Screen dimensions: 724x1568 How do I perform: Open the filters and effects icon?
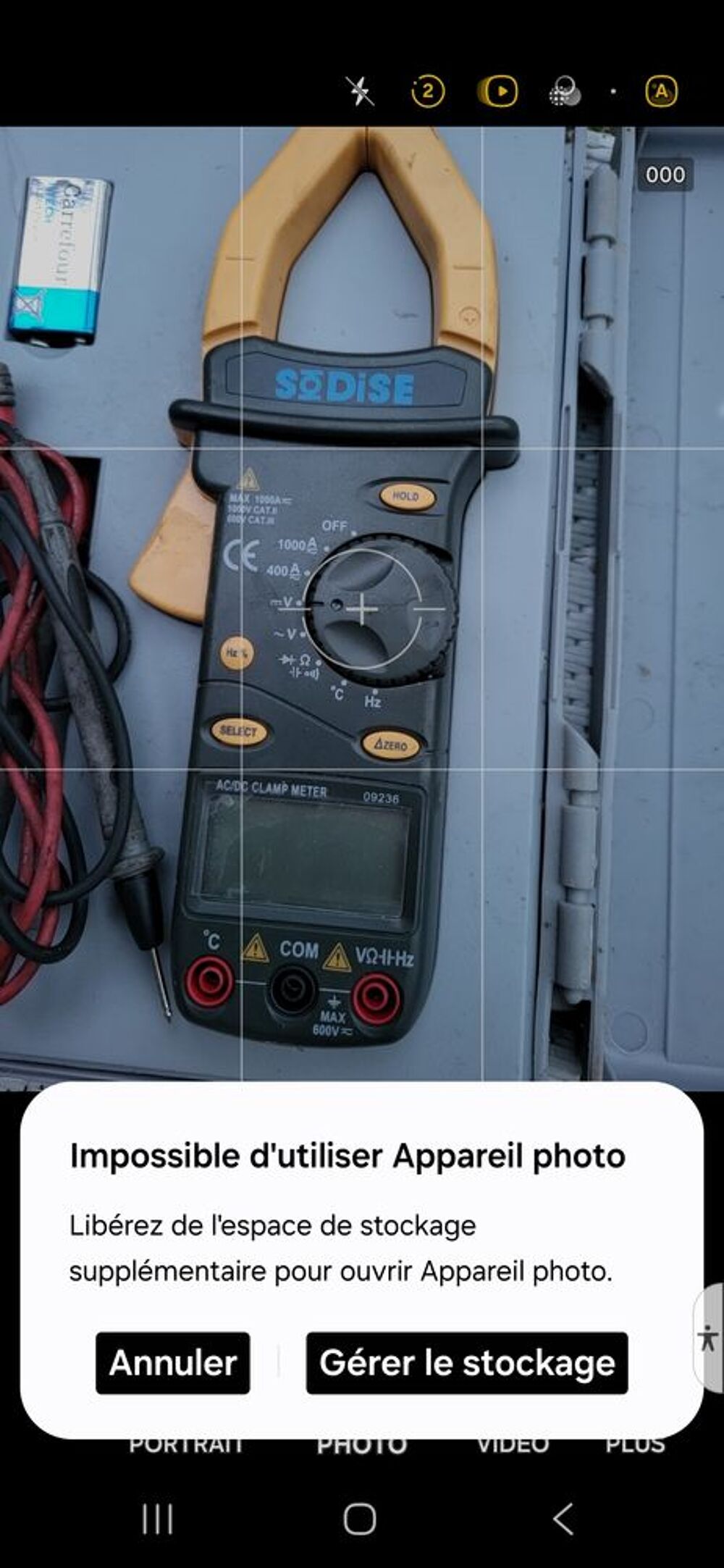(565, 92)
